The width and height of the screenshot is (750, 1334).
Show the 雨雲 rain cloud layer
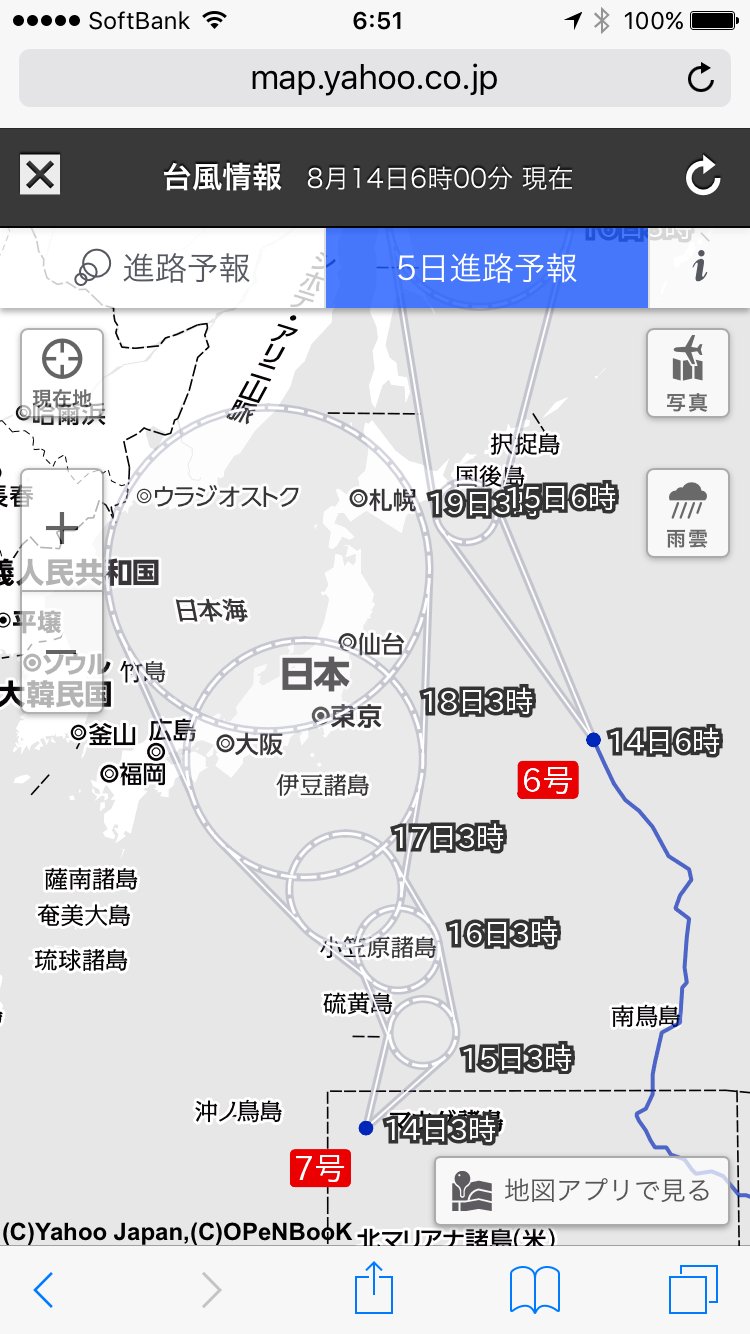688,513
